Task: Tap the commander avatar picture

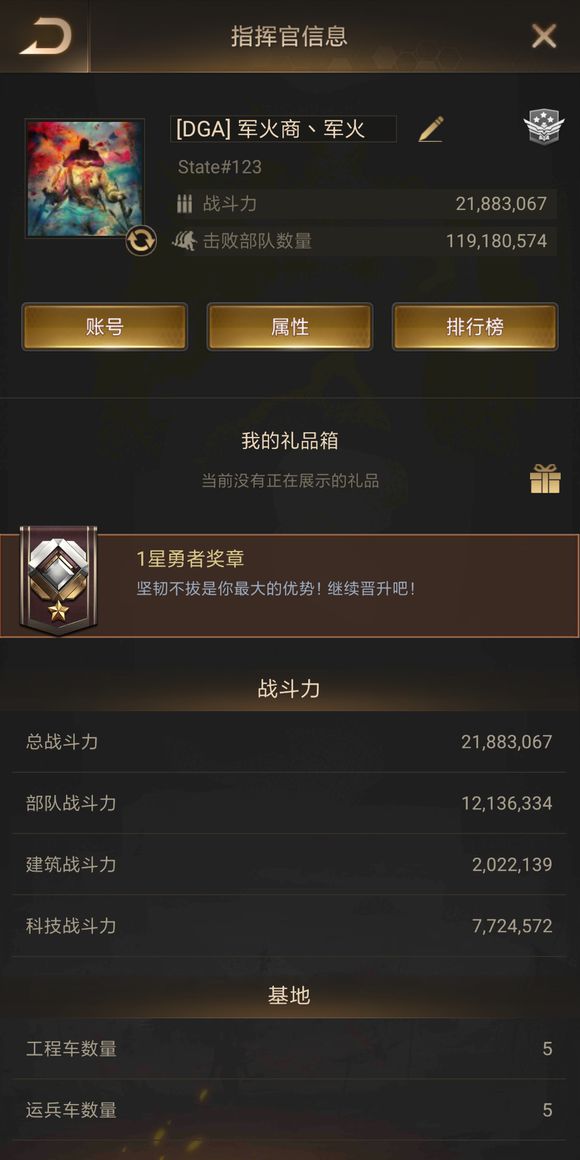Action: click(84, 178)
